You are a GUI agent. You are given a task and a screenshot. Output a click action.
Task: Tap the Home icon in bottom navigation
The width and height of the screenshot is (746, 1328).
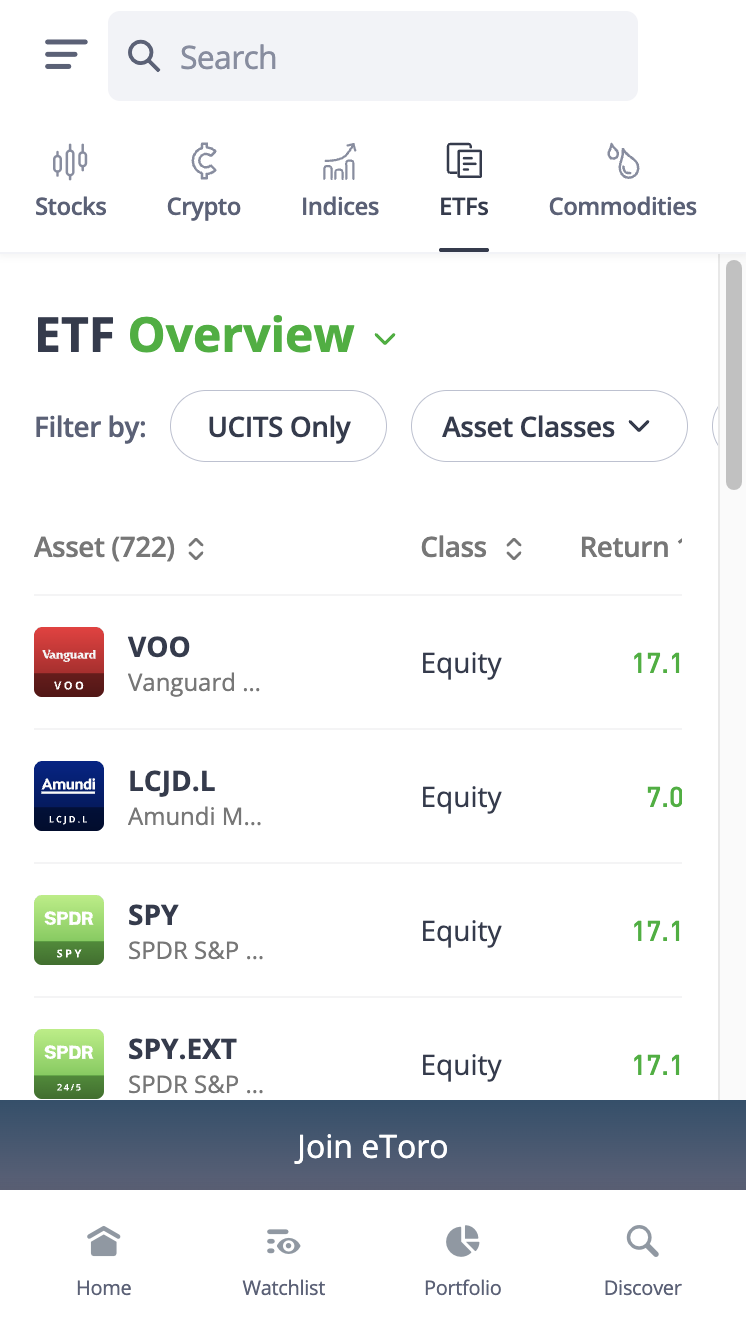[x=103, y=1241]
